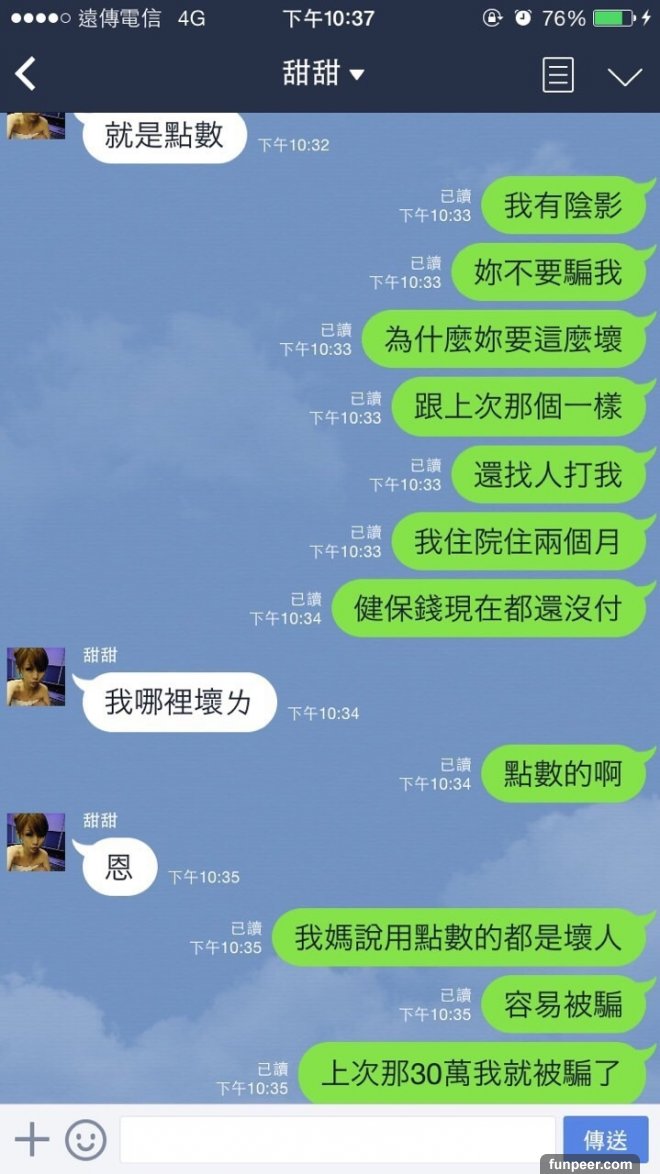Go back to the chat list
Viewport: 660px width, 1174px height.
pos(26,74)
